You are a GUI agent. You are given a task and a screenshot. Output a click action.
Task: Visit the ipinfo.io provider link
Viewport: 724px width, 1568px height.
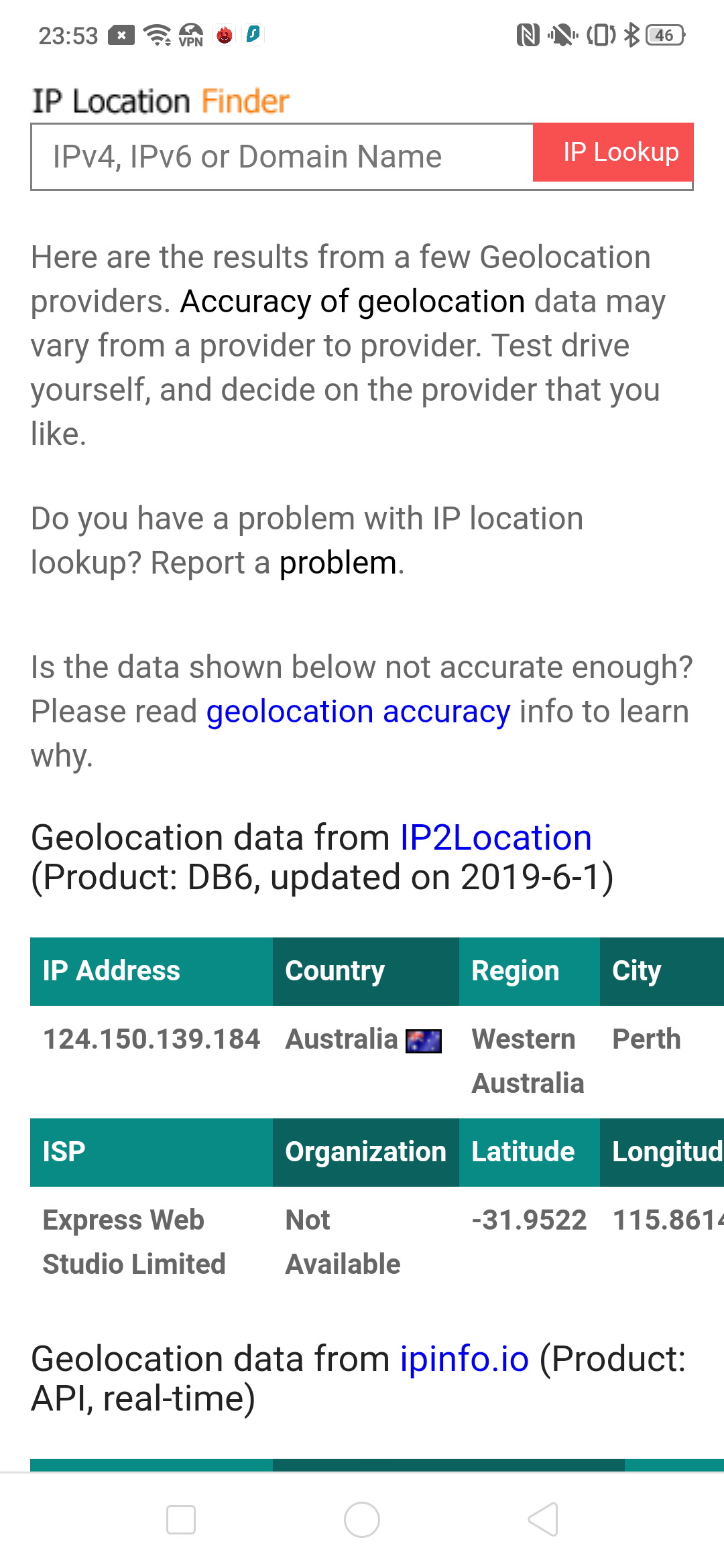[x=465, y=1359]
